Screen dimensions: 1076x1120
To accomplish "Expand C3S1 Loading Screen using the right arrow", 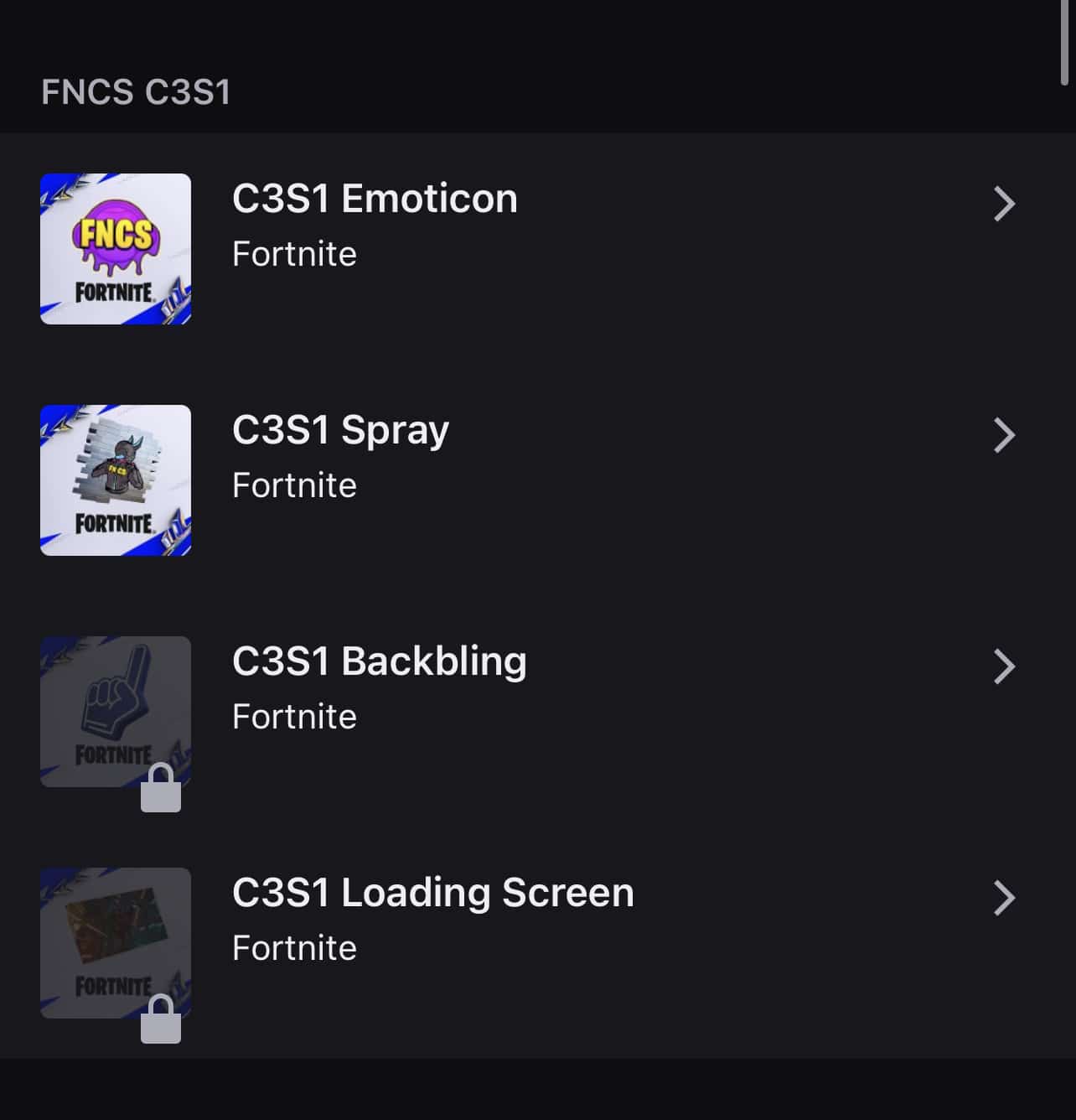I will (x=1003, y=898).
